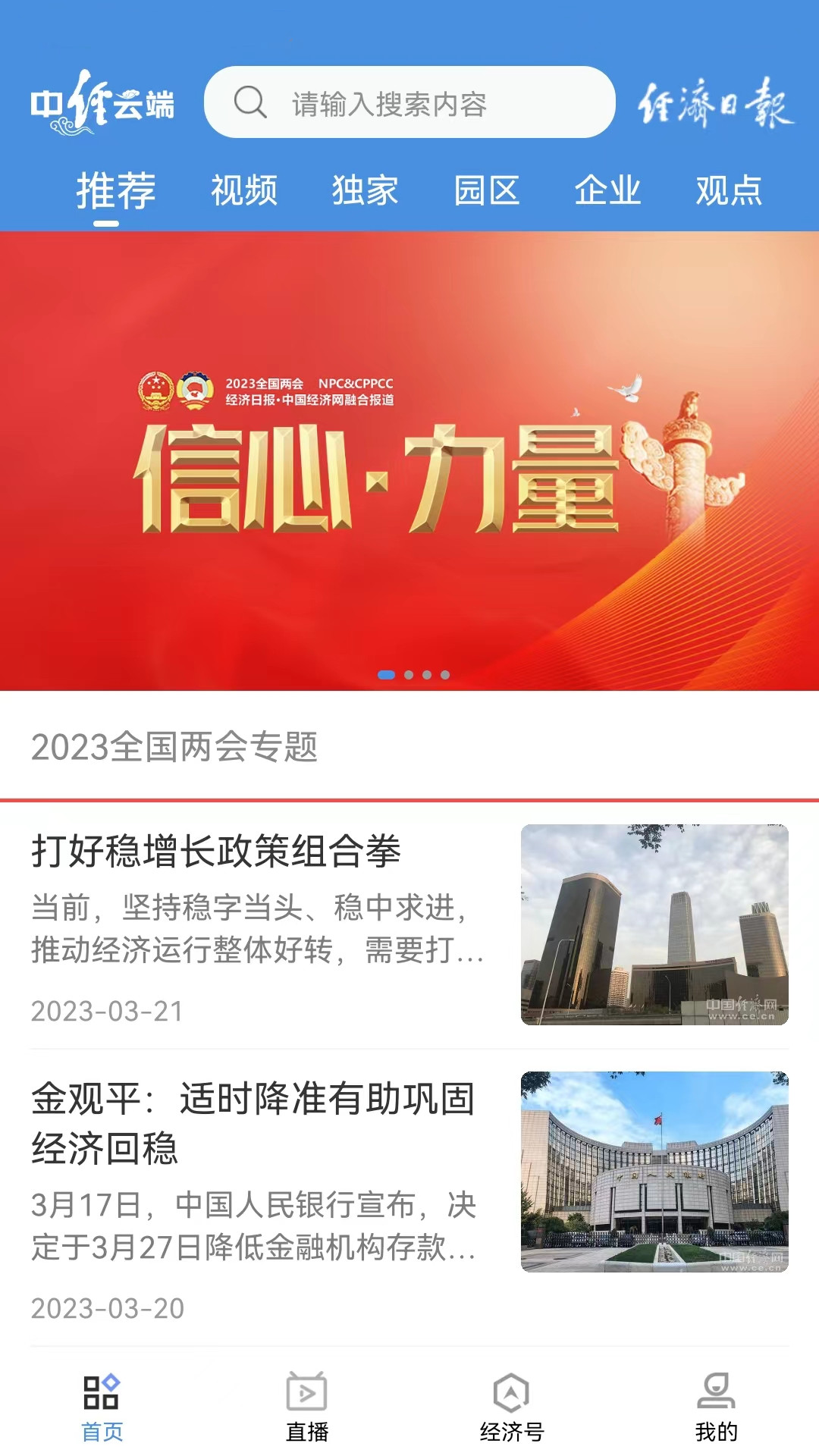
Task: Read article 打好稳增长政策组合拳
Action: pos(216,851)
